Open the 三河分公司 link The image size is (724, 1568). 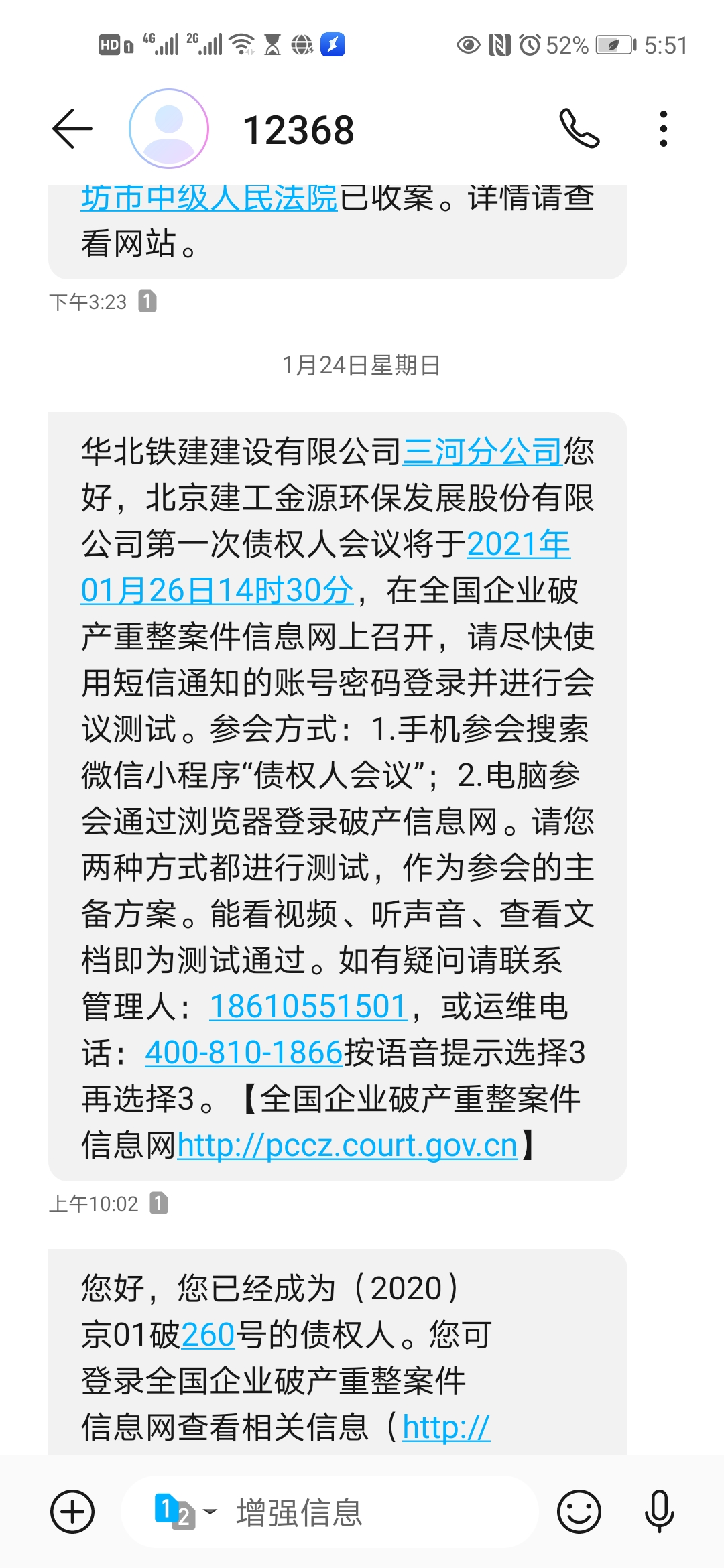[x=482, y=452]
